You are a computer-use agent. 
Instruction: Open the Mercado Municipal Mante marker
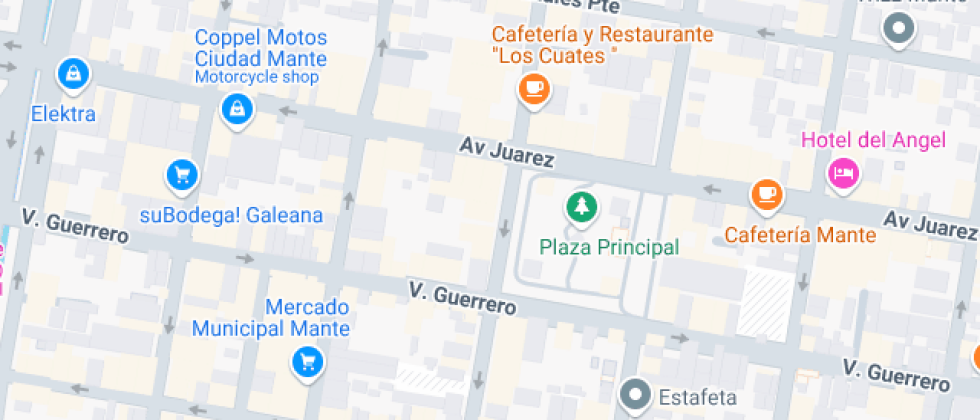(x=308, y=362)
